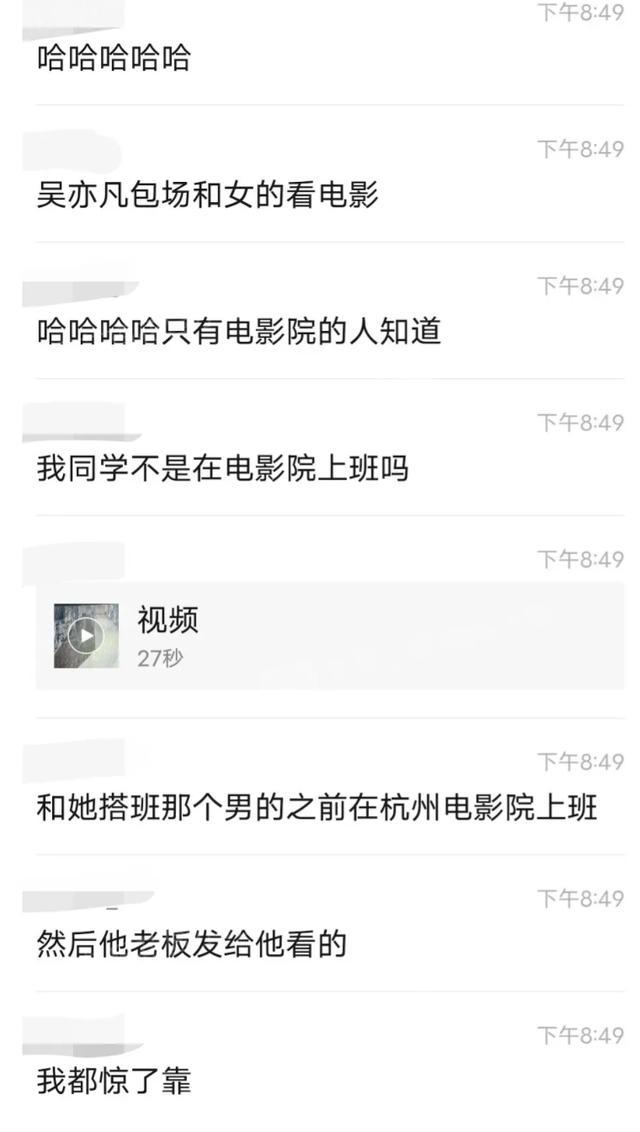Play the 27-second video message
This screenshot has width=640, height=1132.
pyautogui.click(x=86, y=636)
